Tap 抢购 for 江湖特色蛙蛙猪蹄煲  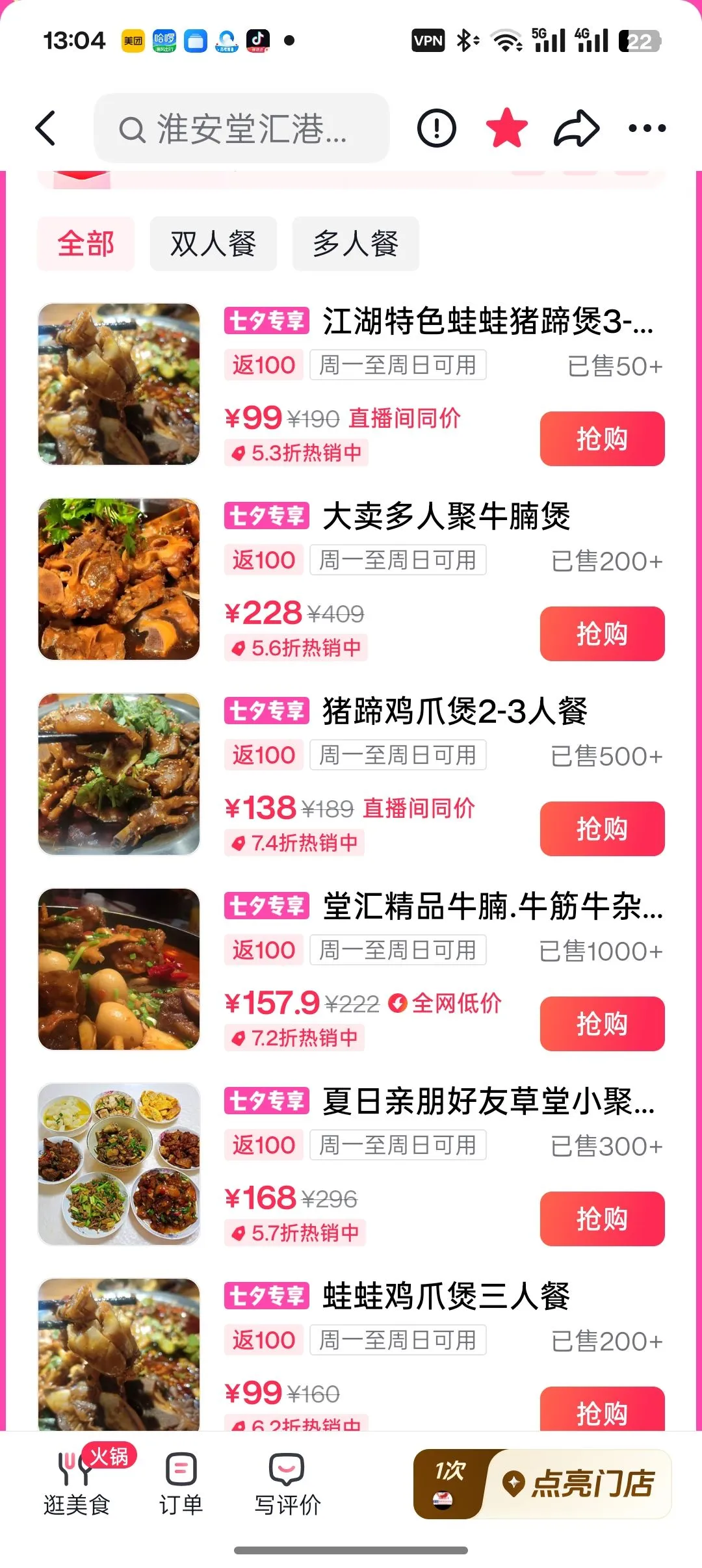(602, 439)
